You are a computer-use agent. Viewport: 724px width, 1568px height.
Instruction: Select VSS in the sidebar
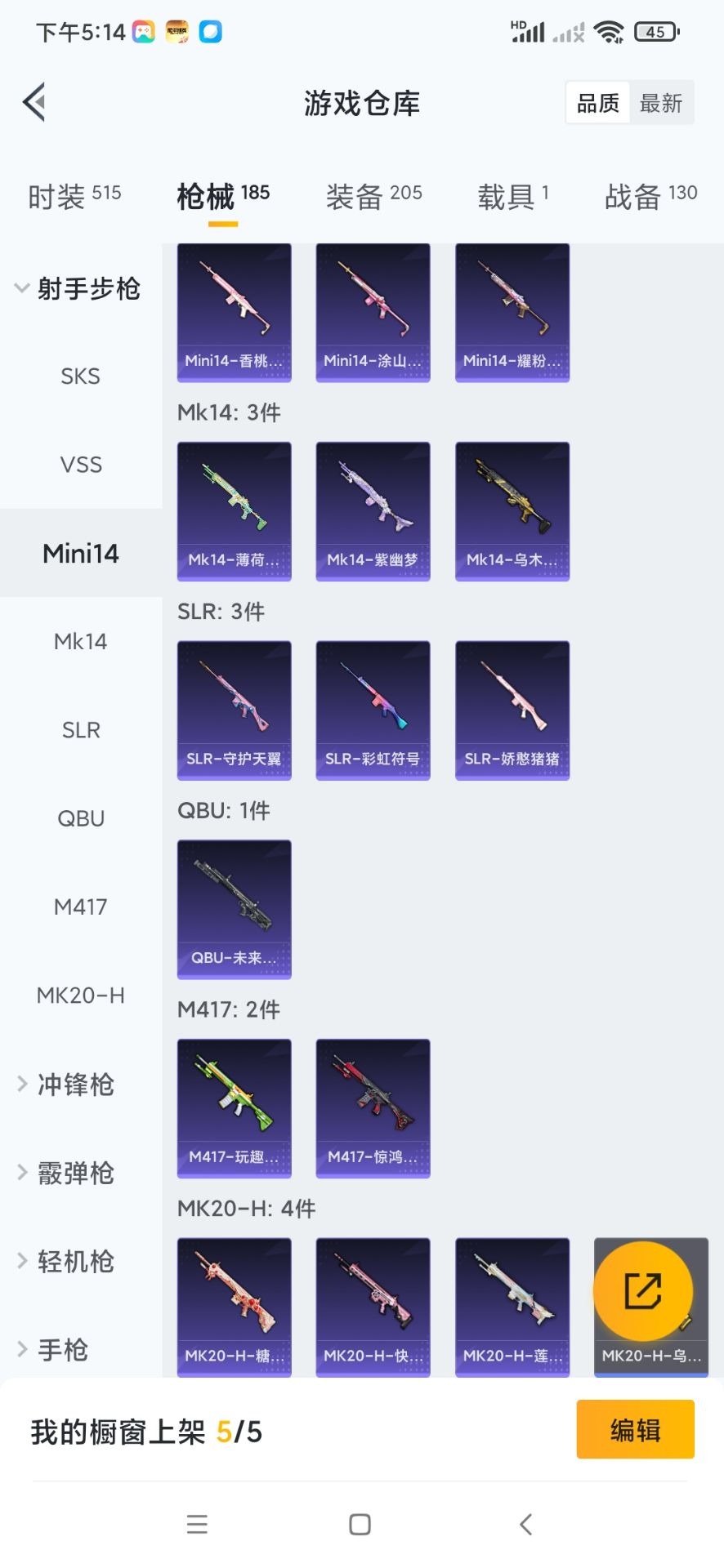[80, 465]
